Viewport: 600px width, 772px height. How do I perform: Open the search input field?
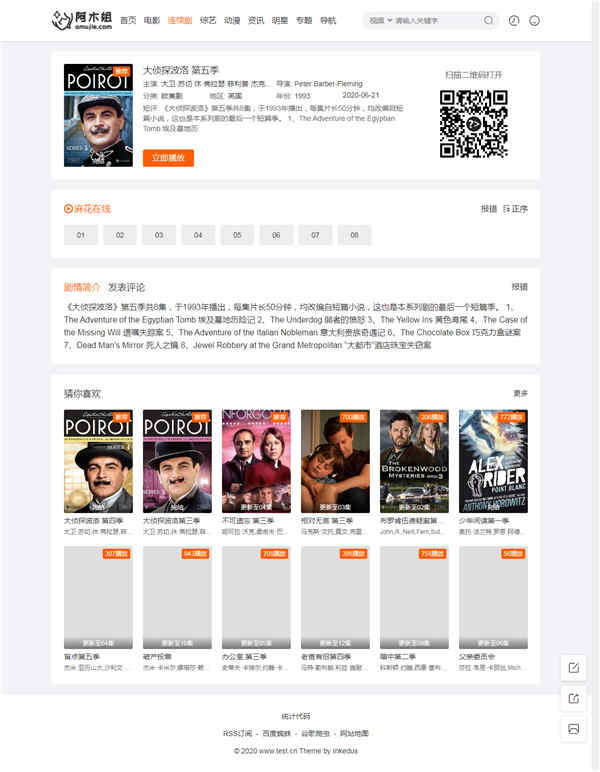pyautogui.click(x=435, y=20)
